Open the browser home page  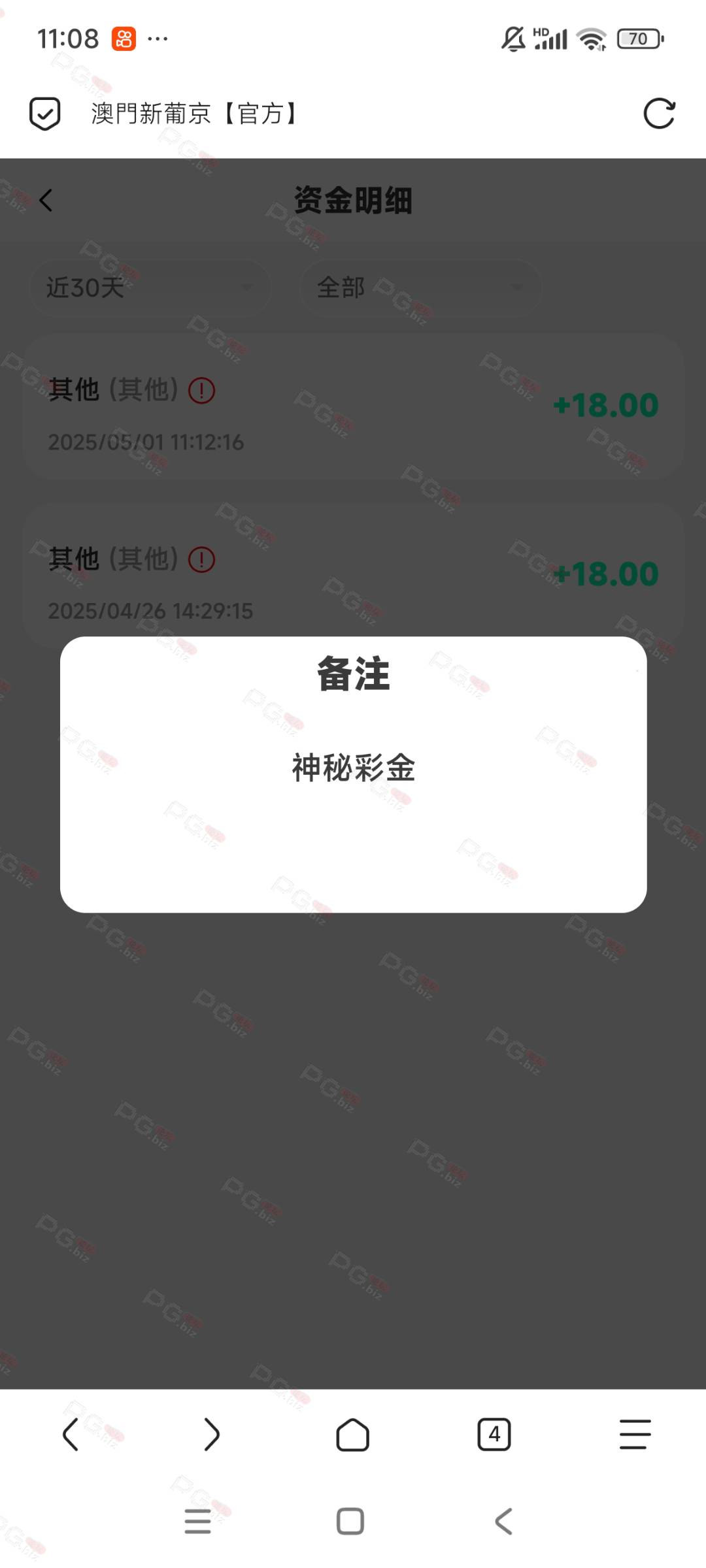[x=353, y=1435]
